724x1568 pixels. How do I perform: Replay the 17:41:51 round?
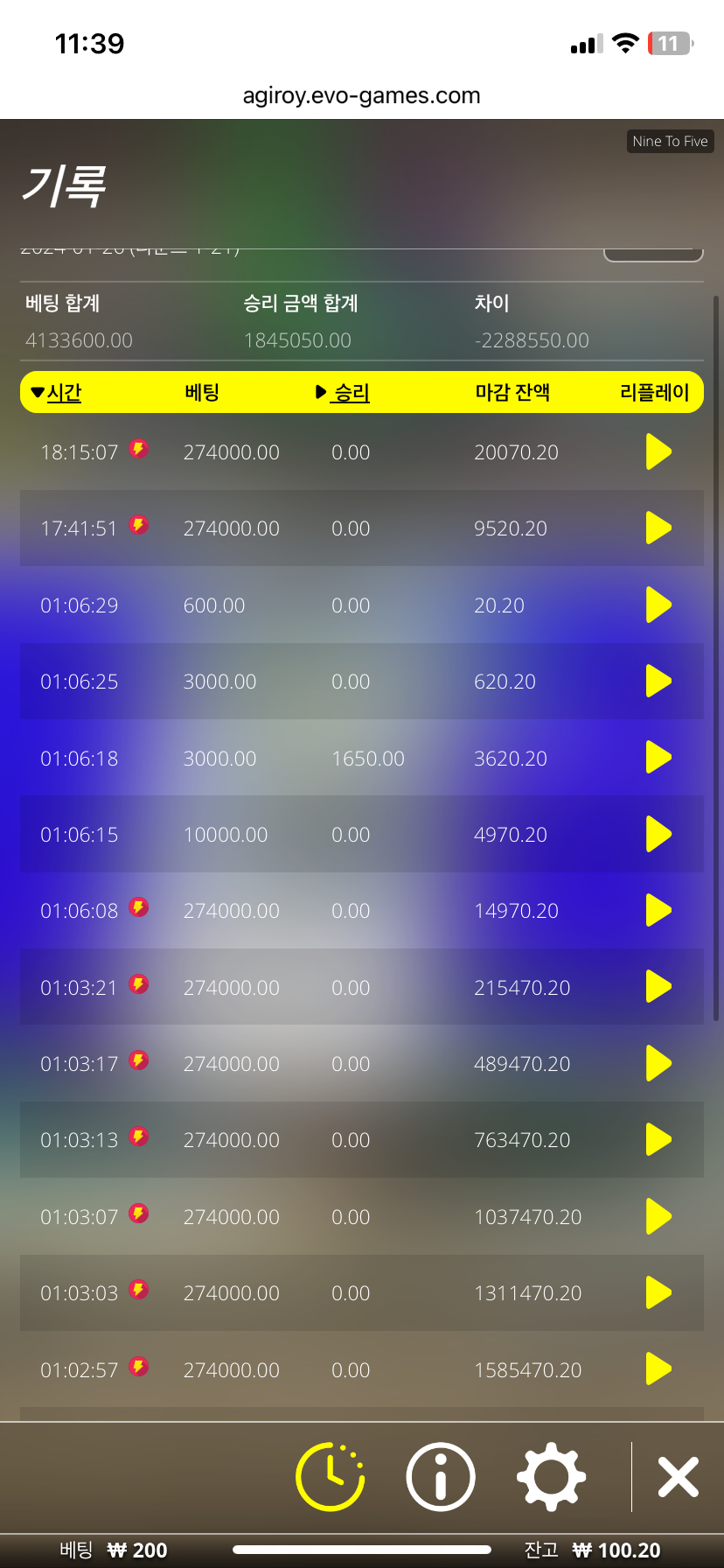658,528
